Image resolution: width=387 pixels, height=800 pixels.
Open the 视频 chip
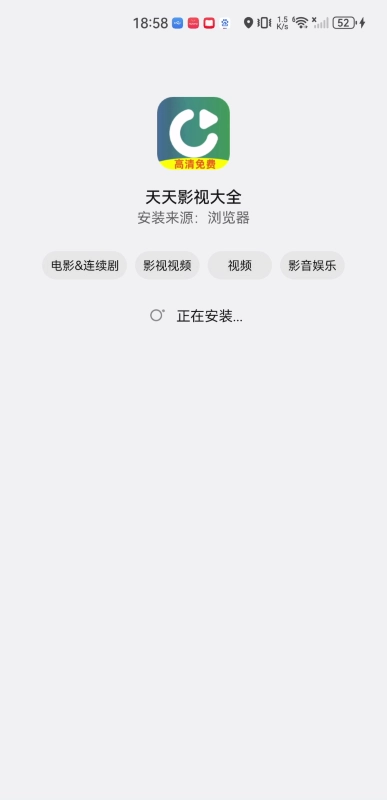click(240, 265)
